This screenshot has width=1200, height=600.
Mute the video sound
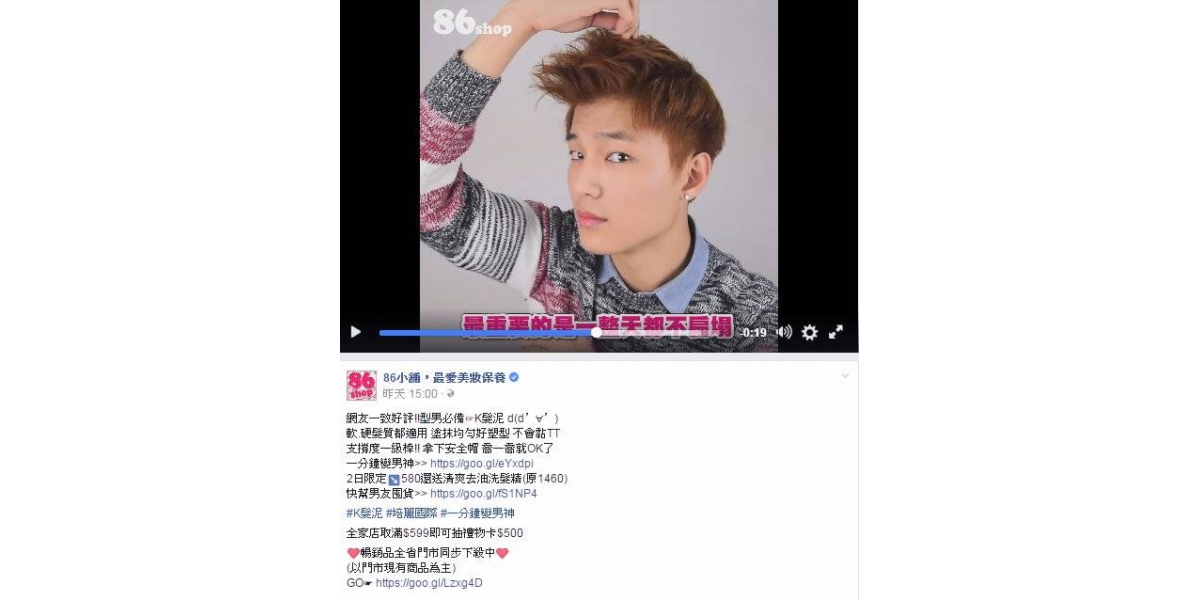(x=784, y=332)
